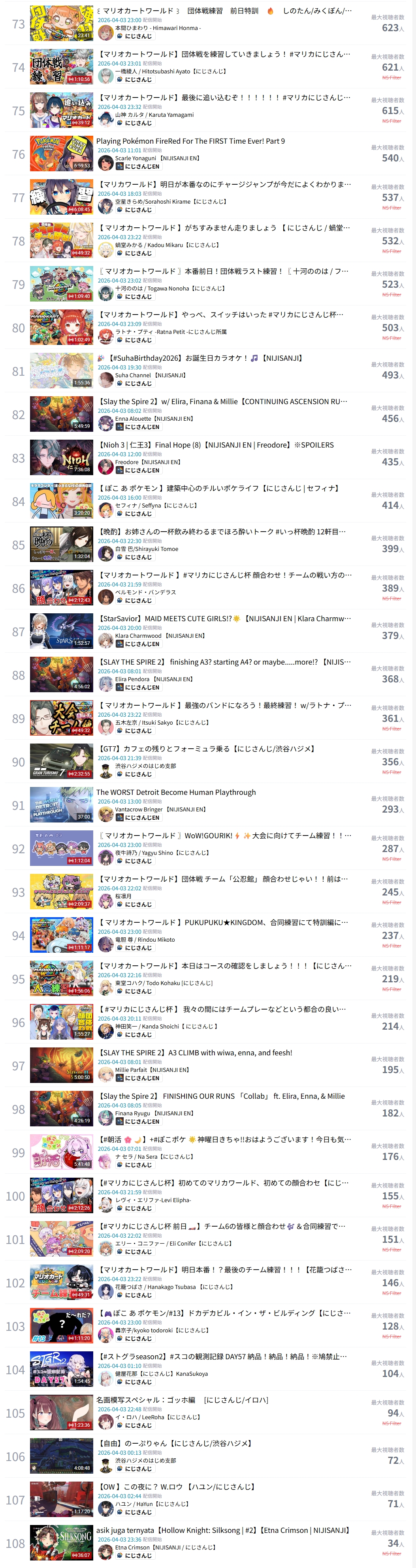Open Elira Pendora's Slay the Spire 2 stream
The height and width of the screenshot is (1568, 416).
224,661
